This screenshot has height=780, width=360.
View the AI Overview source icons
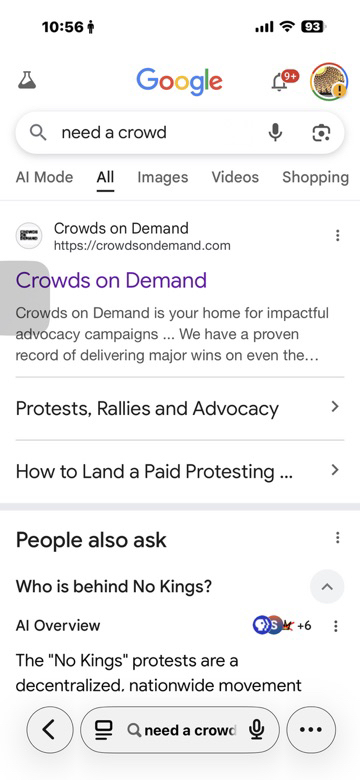(282, 625)
